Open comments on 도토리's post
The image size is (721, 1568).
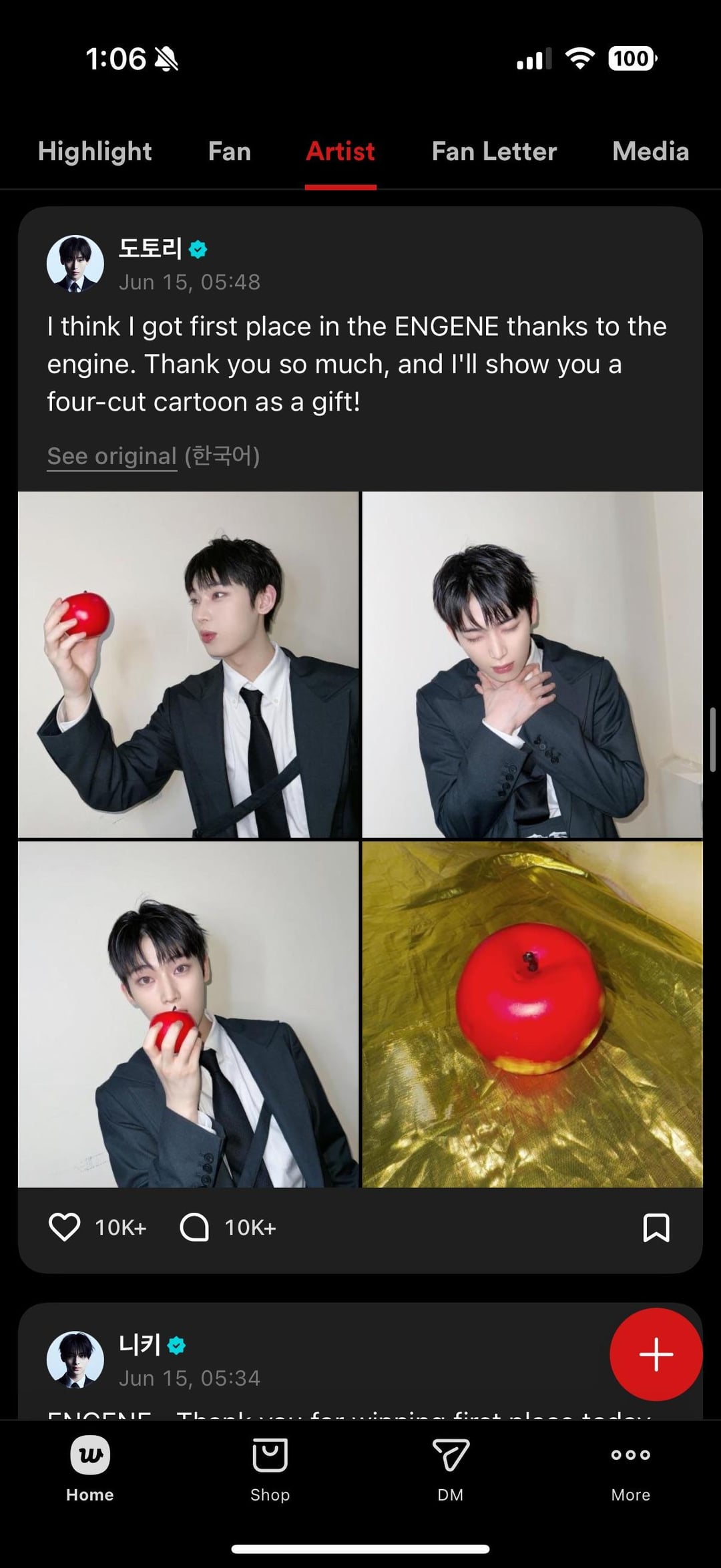pyautogui.click(x=194, y=1227)
